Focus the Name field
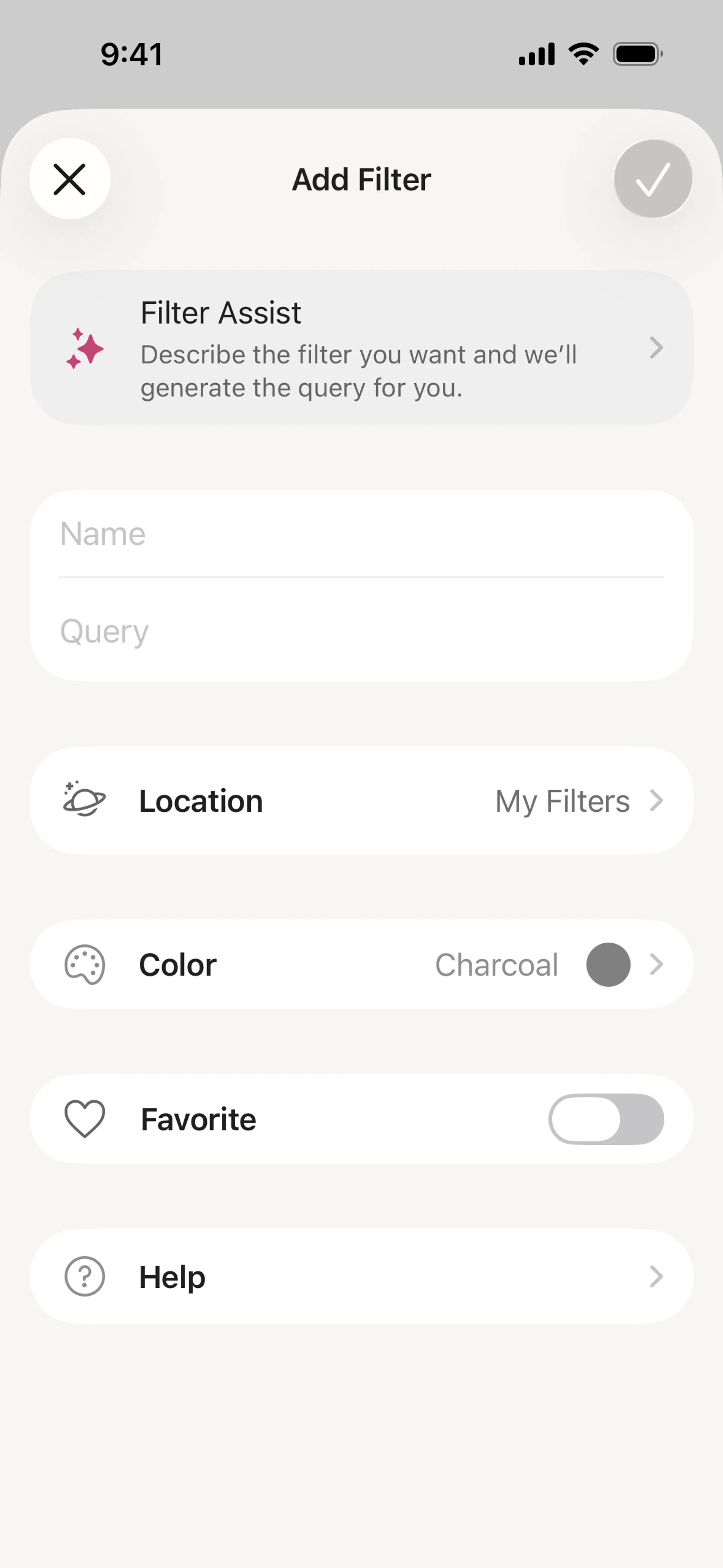723x1568 pixels. (361, 534)
